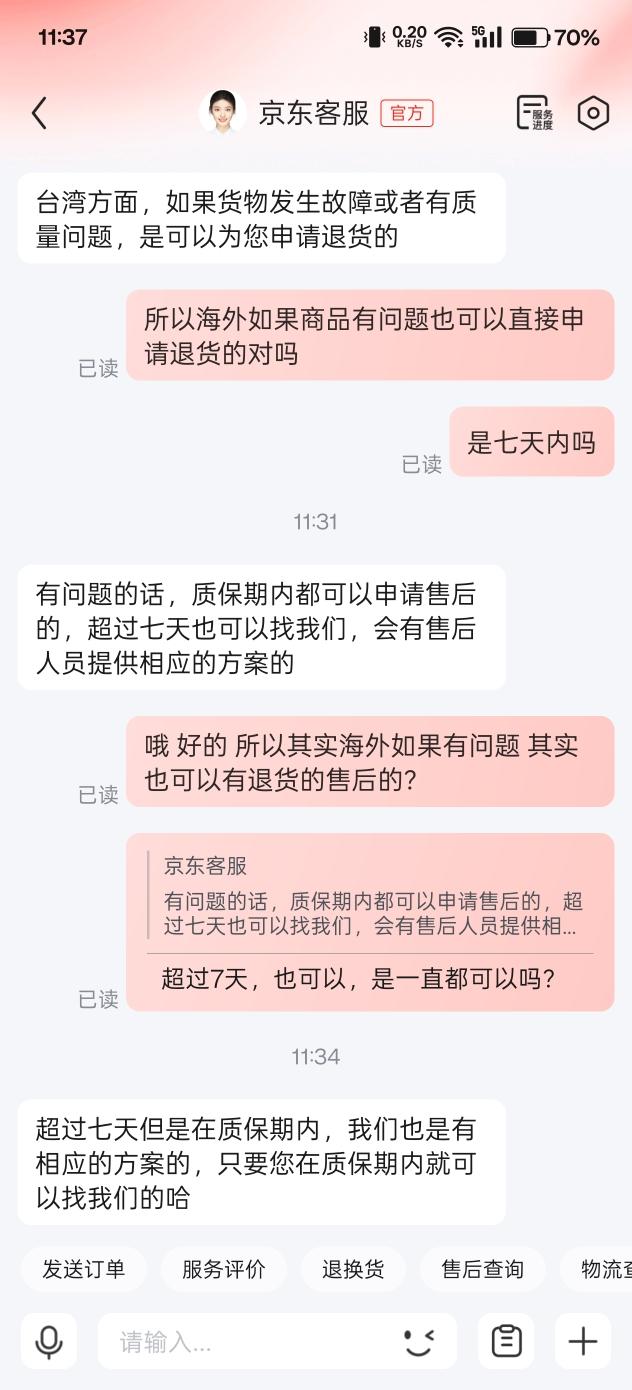Focus the 请输入 message field

(250, 1341)
